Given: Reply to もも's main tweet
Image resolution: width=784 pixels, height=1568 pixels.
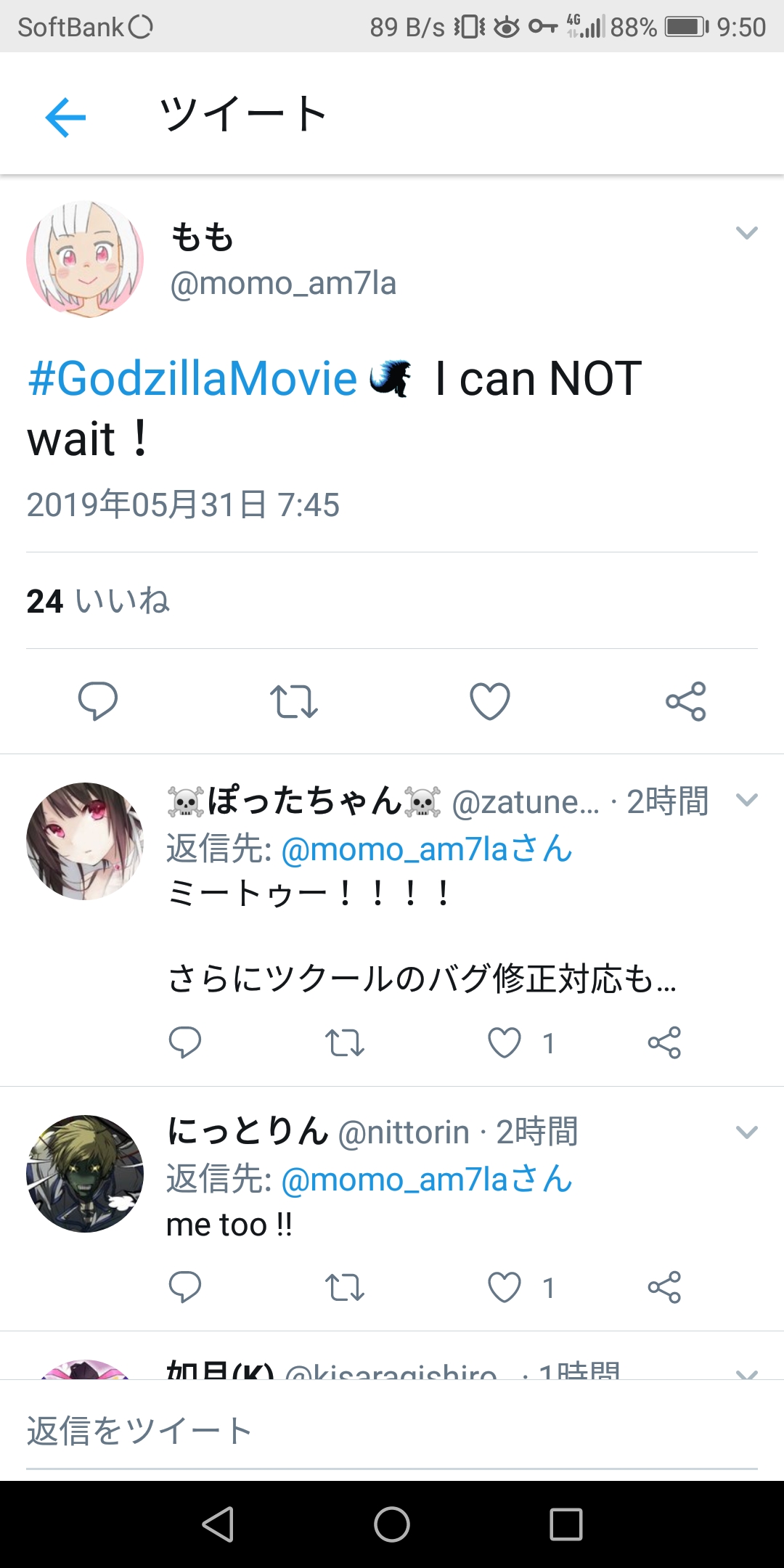Looking at the screenshot, I should click(98, 701).
